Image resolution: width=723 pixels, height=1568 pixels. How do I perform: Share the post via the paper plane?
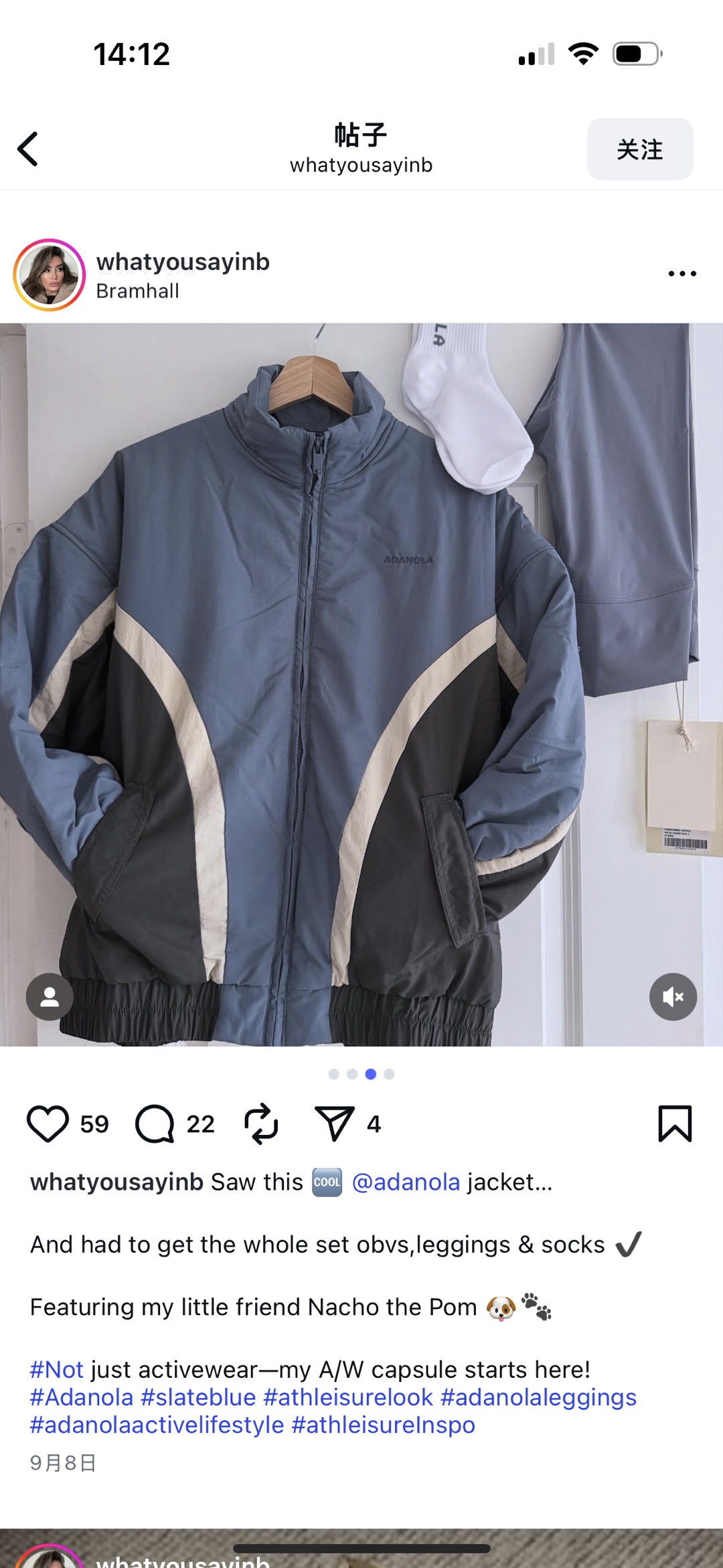click(x=333, y=1123)
